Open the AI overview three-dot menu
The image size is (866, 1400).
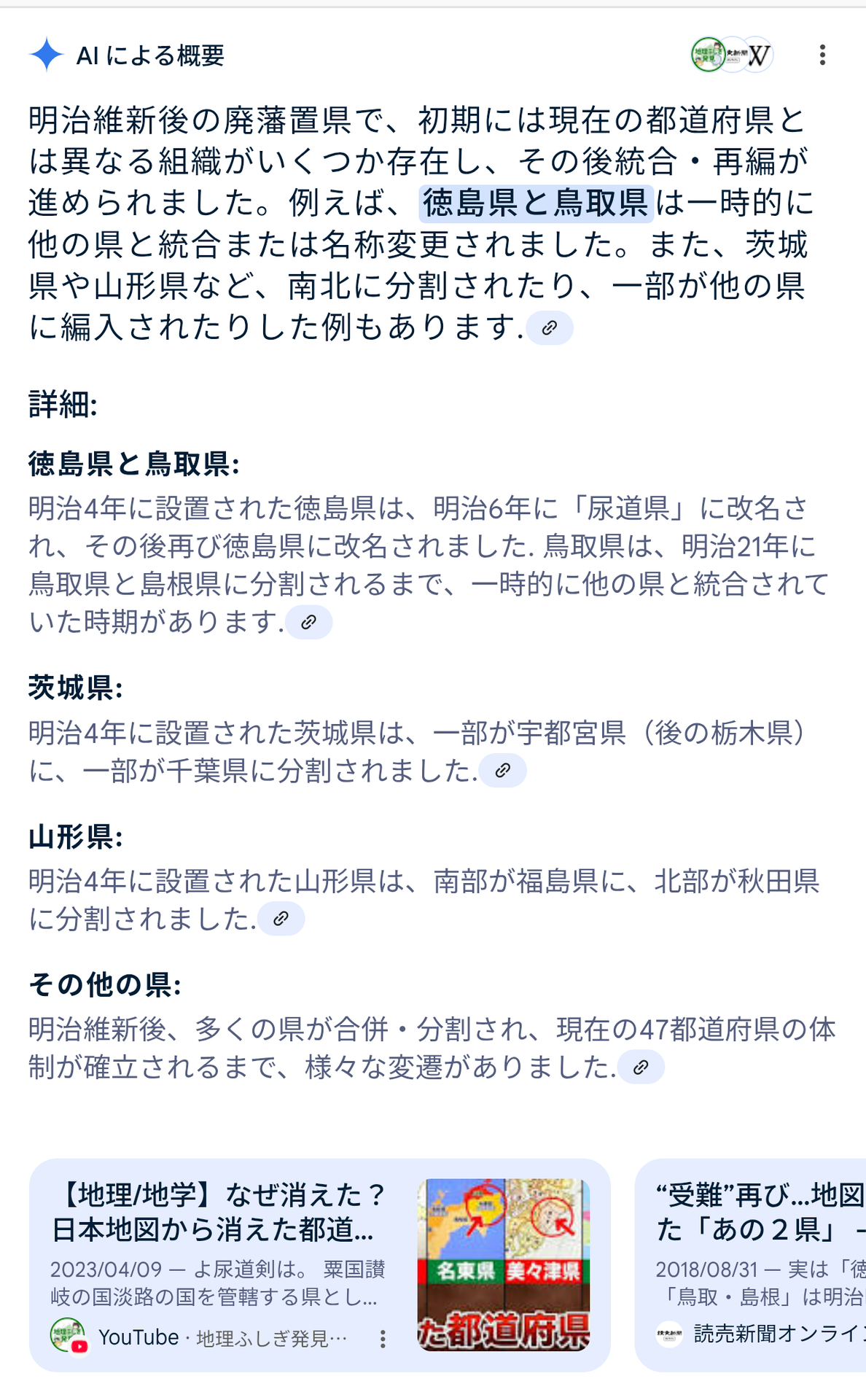point(822,55)
